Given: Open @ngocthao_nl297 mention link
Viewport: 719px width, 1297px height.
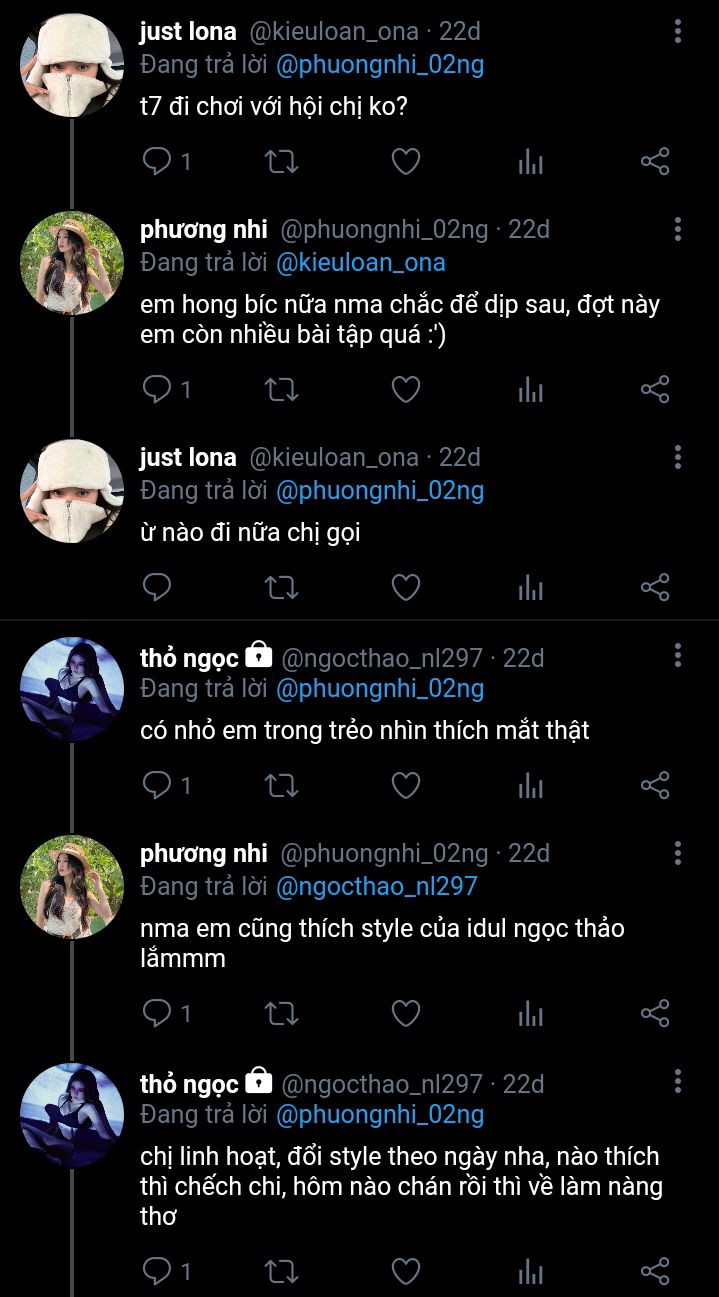Looking at the screenshot, I should click(376, 886).
